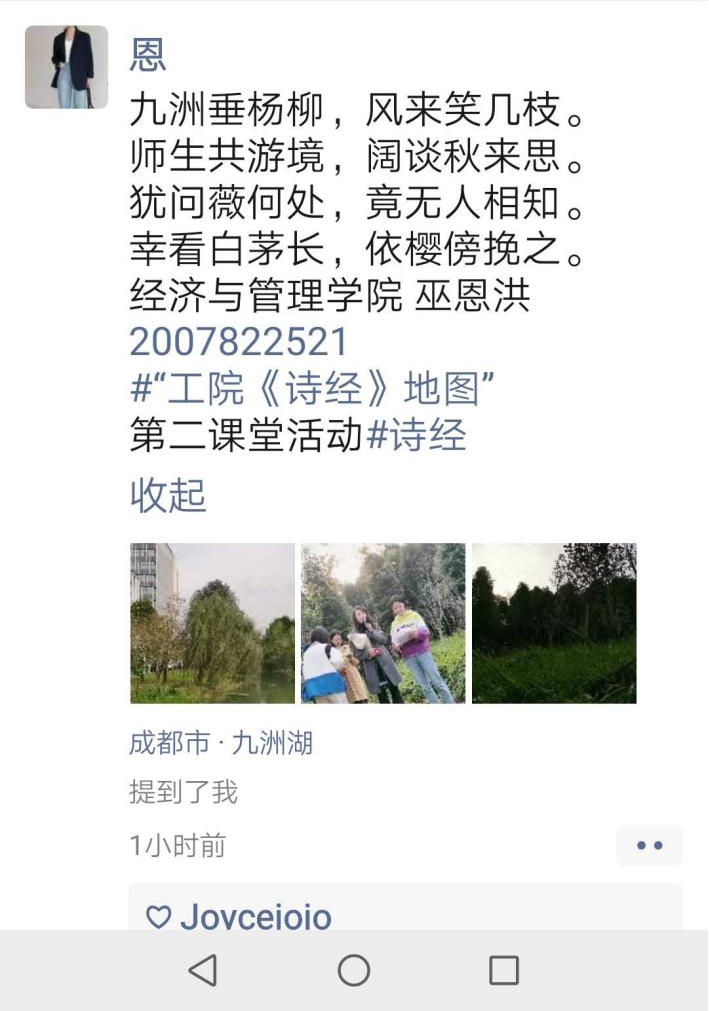Image resolution: width=709 pixels, height=1011 pixels.
Task: Open the profile of username 恩
Action: pyautogui.click(x=148, y=53)
